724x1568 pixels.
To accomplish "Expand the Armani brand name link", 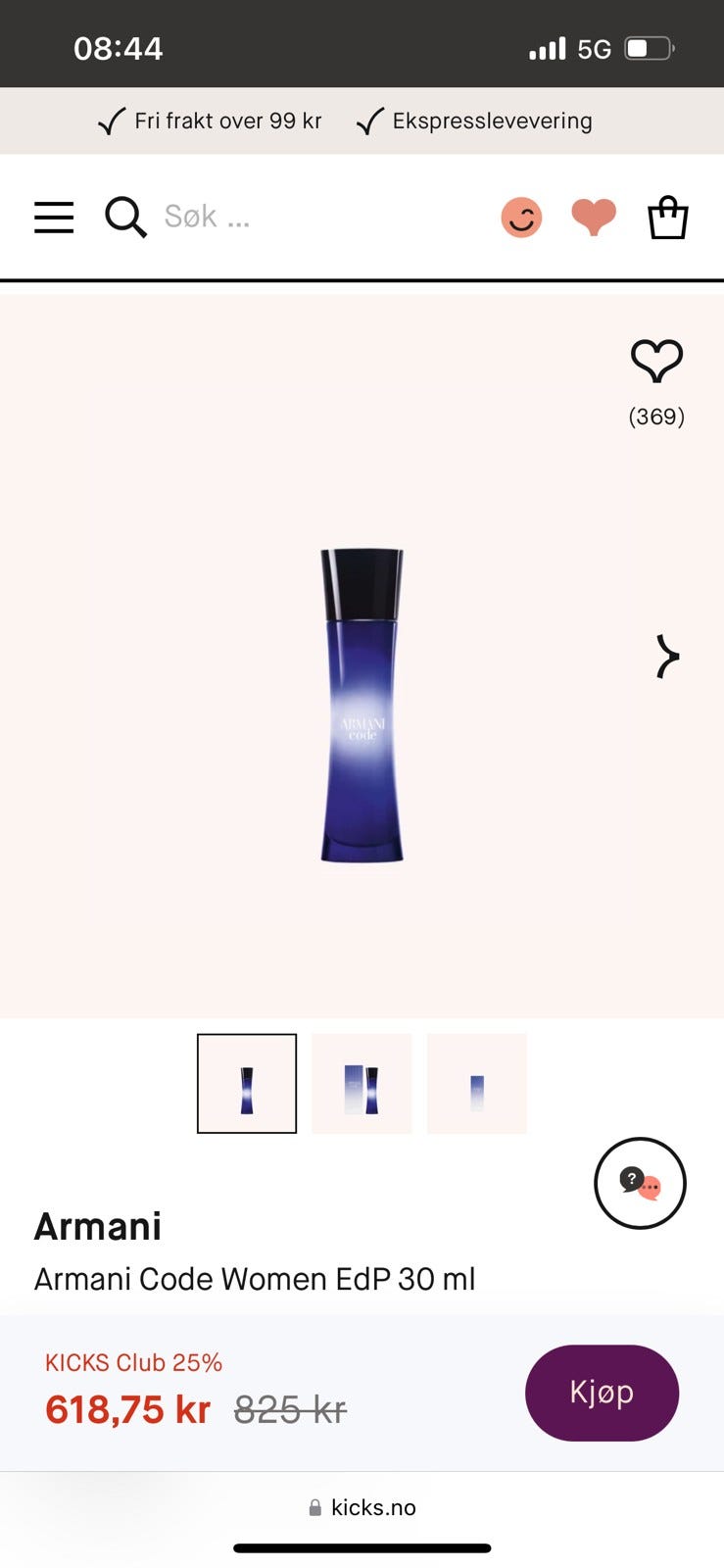I will pos(97,1225).
